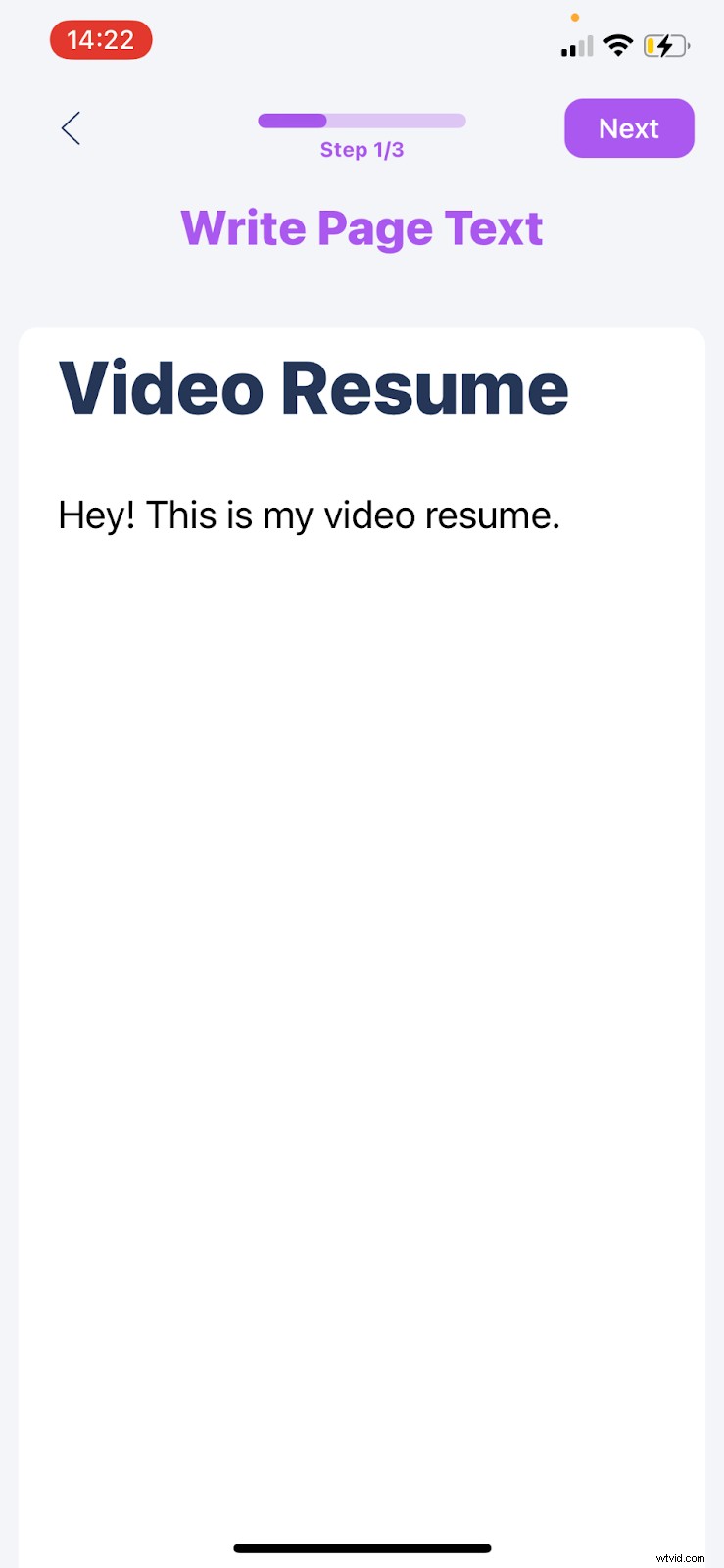
Task: Click the orange recording dot in status bar
Action: (x=576, y=17)
